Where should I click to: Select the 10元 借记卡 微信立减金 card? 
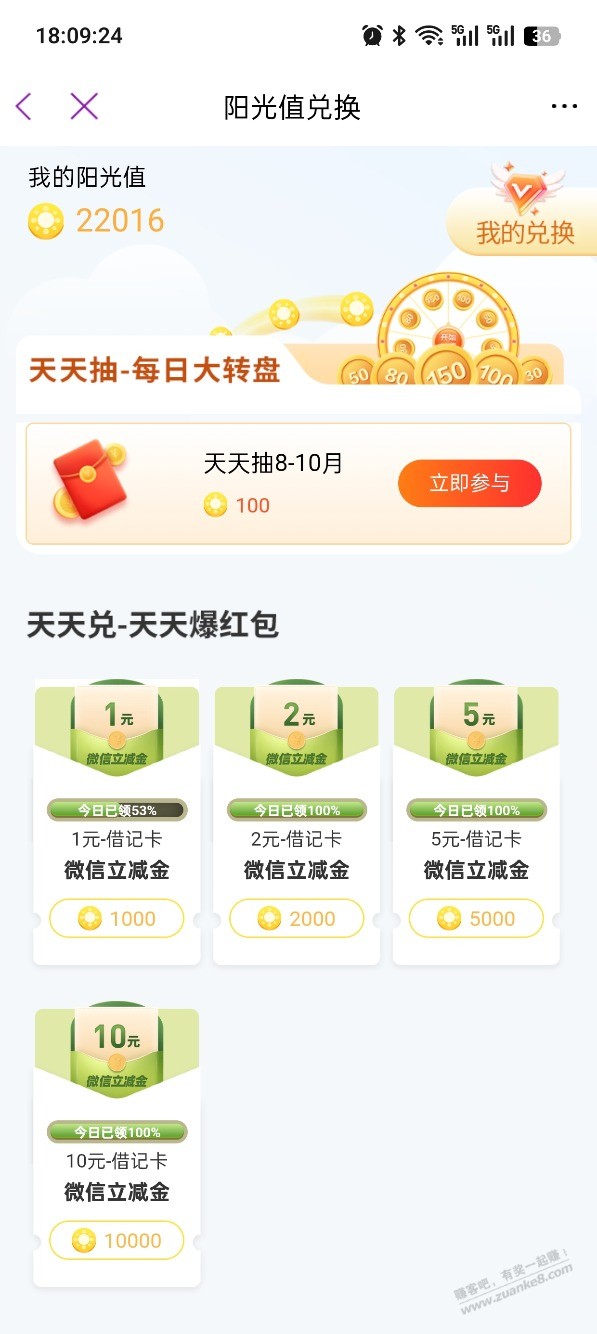(117, 1146)
